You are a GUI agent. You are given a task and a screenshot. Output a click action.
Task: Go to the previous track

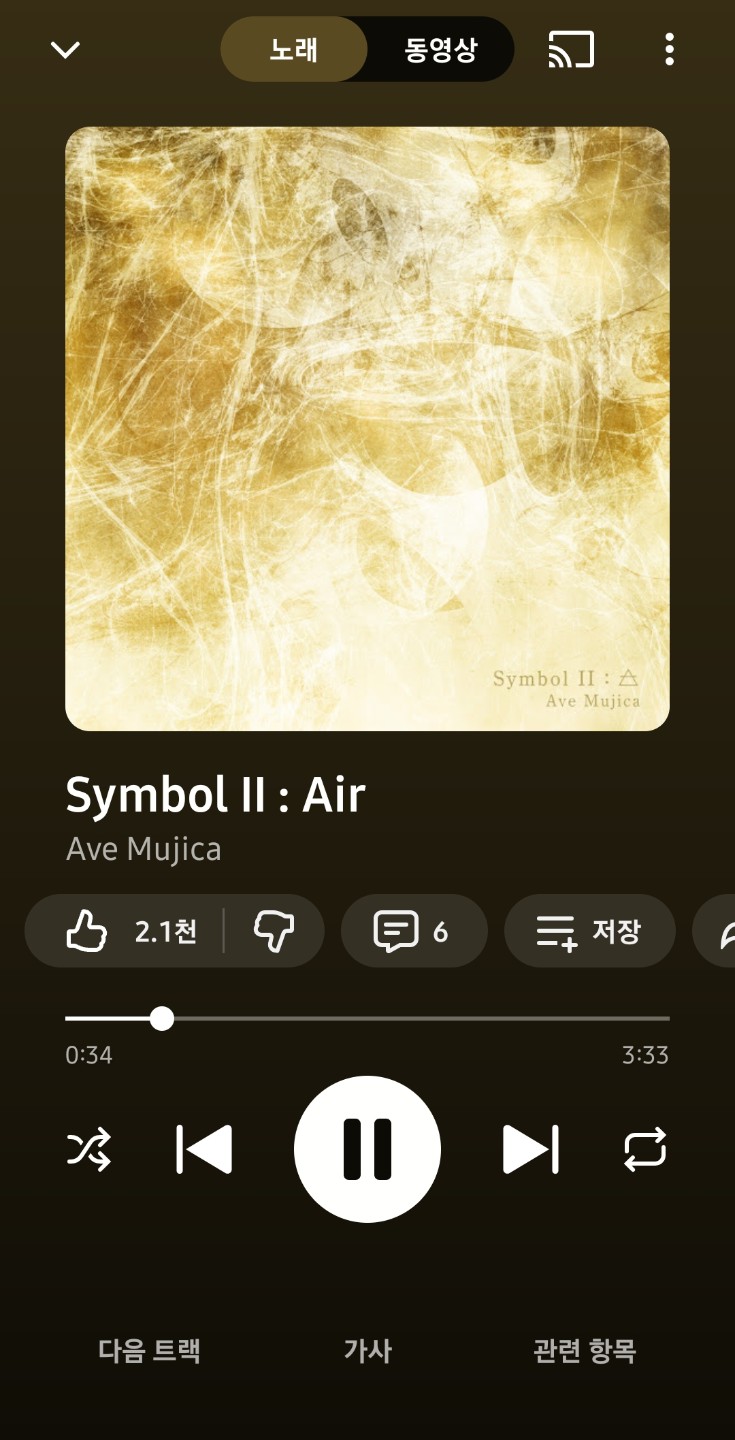point(204,1150)
